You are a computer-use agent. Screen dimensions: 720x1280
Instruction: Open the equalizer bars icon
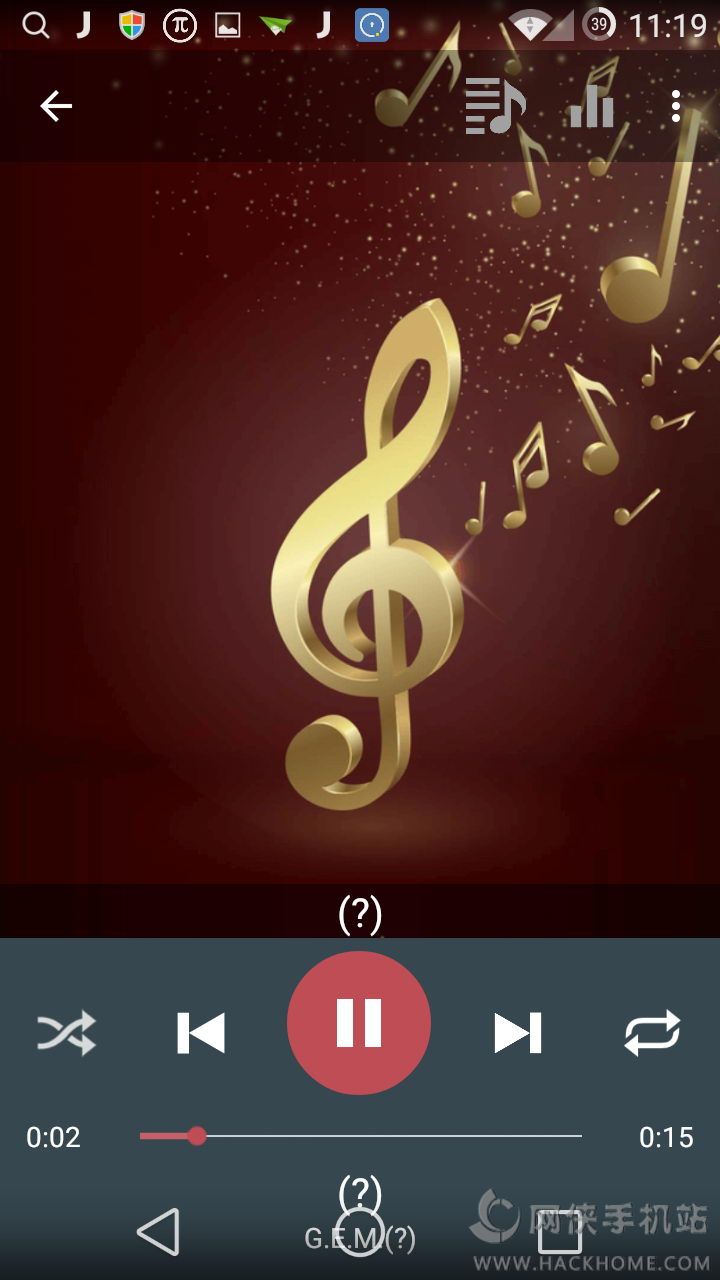pyautogui.click(x=591, y=106)
